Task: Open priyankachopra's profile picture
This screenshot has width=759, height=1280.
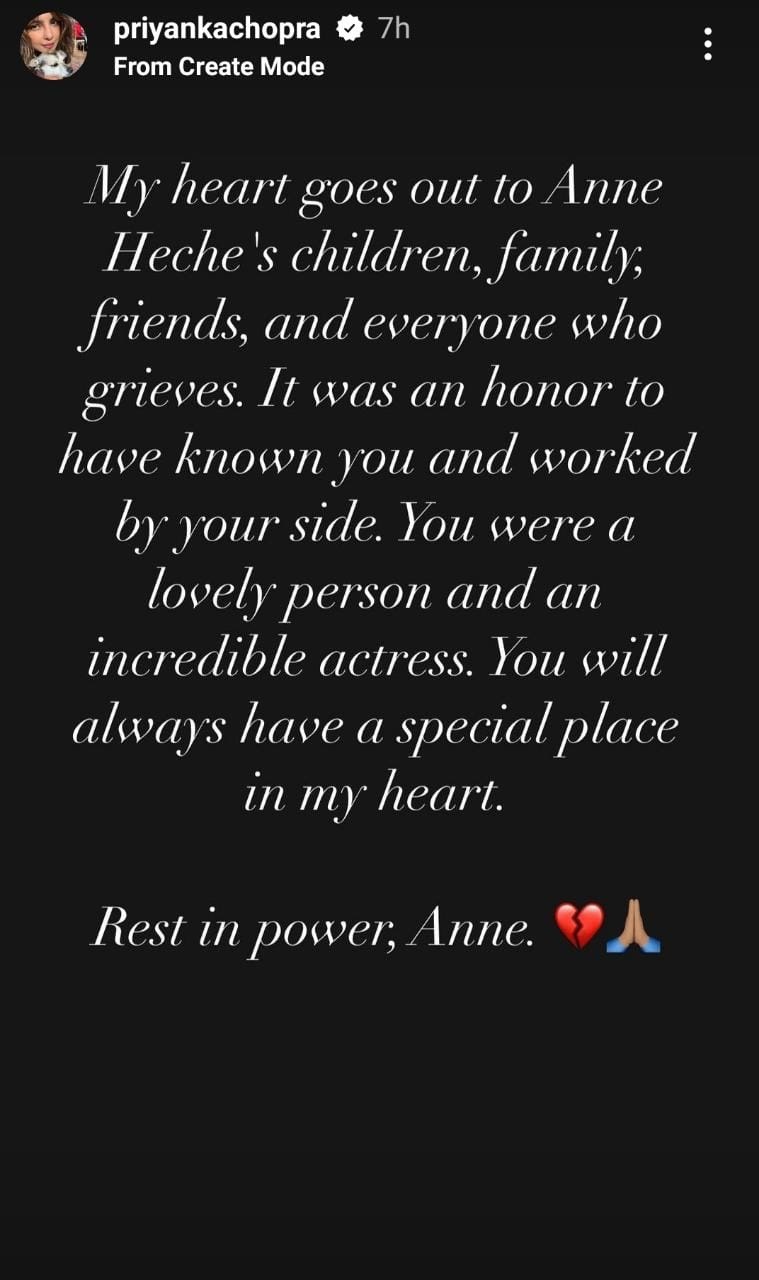Action: [x=53, y=47]
